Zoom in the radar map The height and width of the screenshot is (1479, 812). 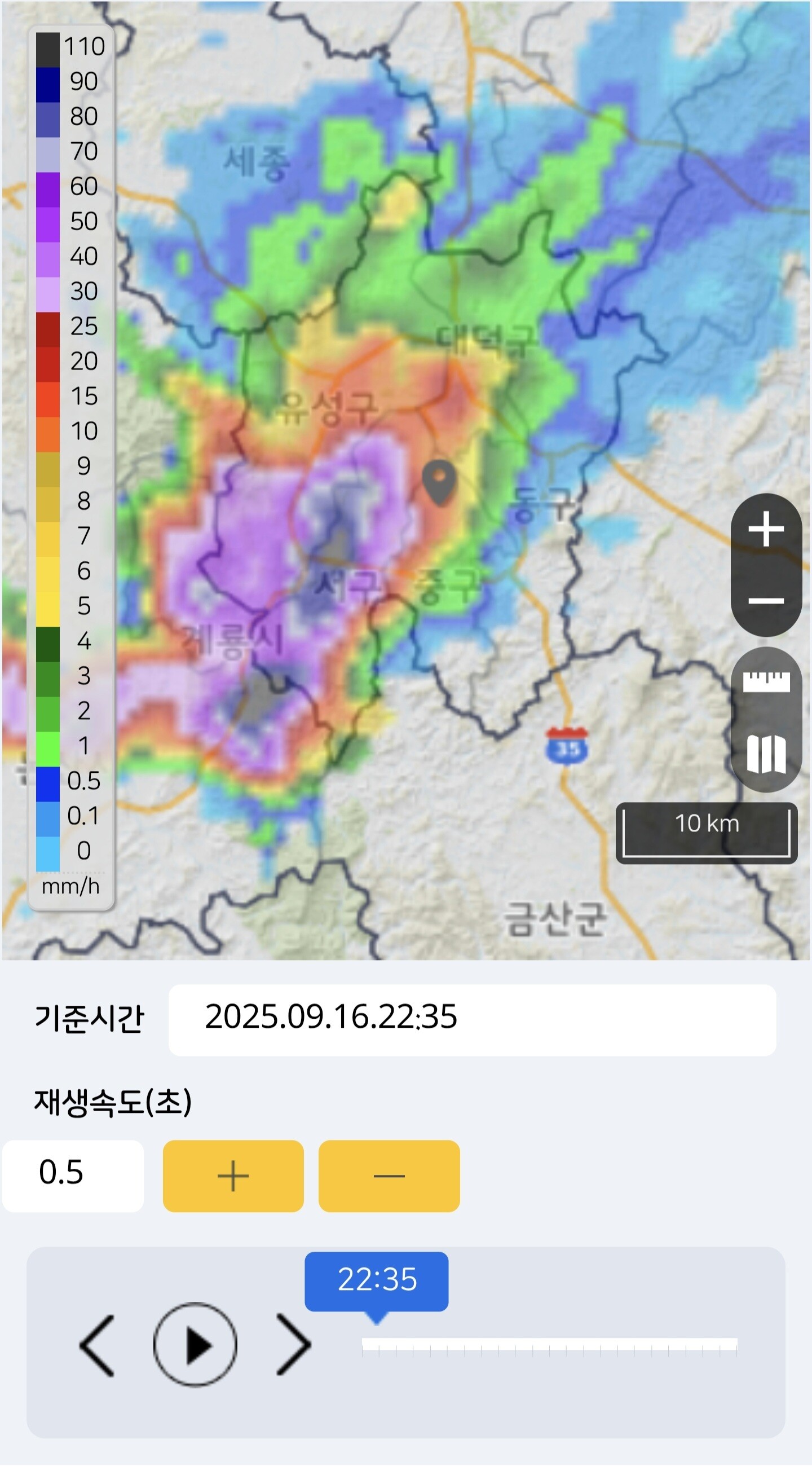[766, 529]
